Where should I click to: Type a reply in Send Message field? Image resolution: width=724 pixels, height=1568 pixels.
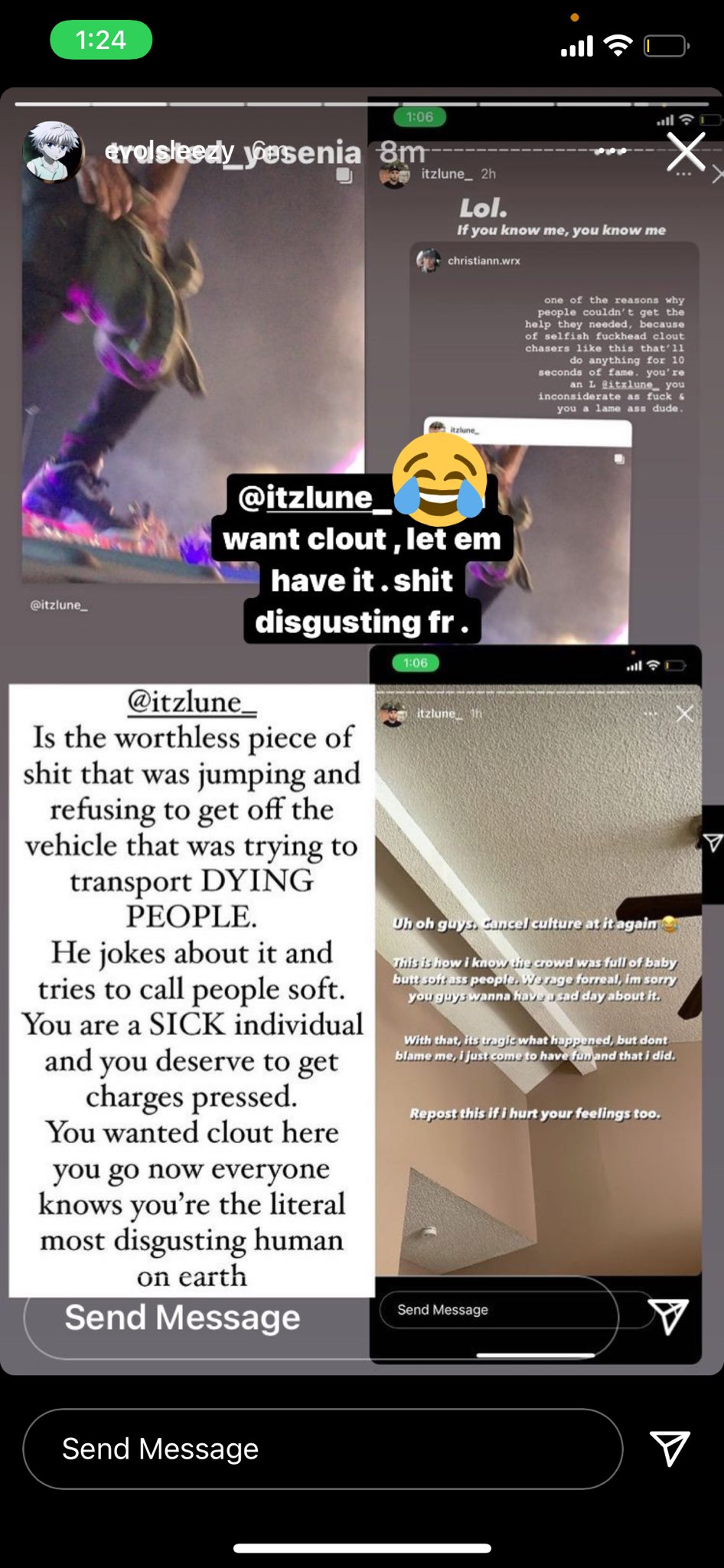pos(323,1449)
